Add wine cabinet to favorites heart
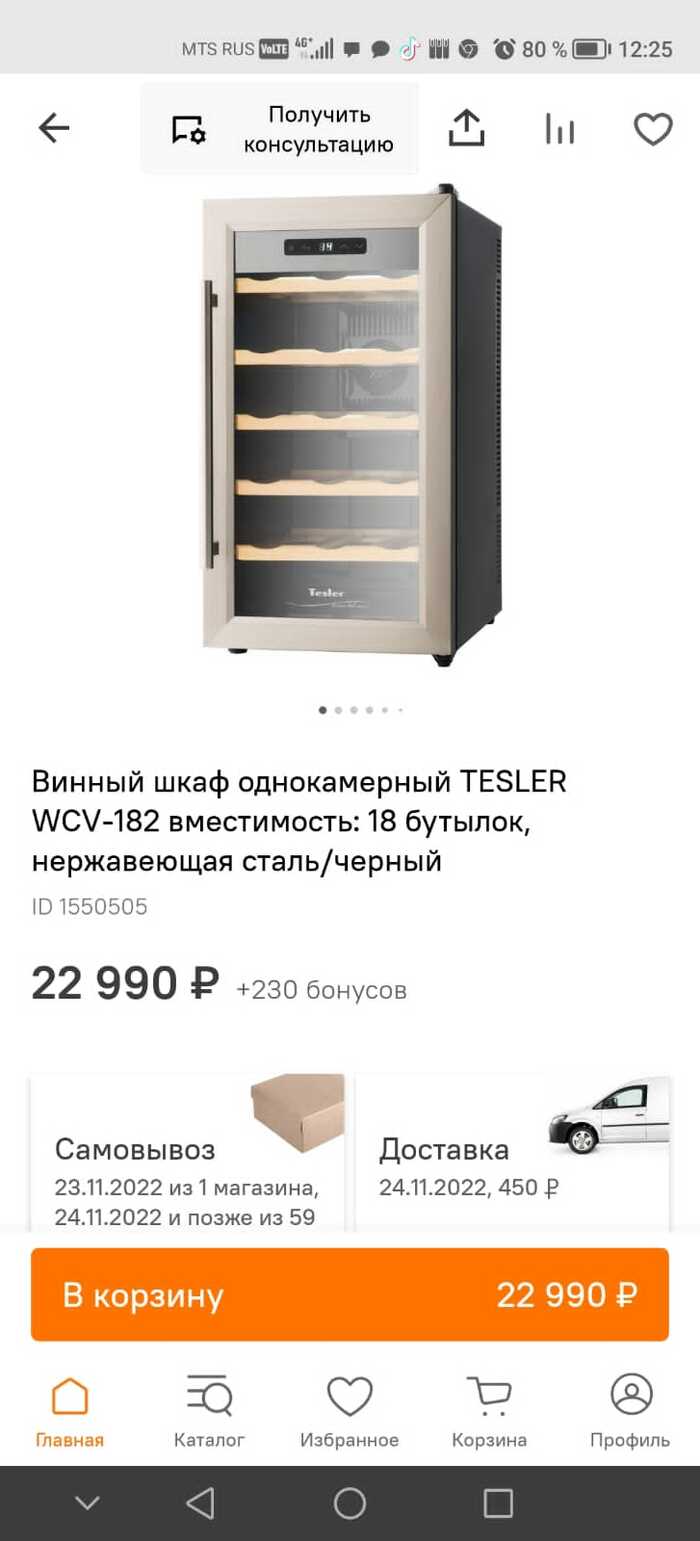Image resolution: width=700 pixels, height=1541 pixels. tap(653, 128)
